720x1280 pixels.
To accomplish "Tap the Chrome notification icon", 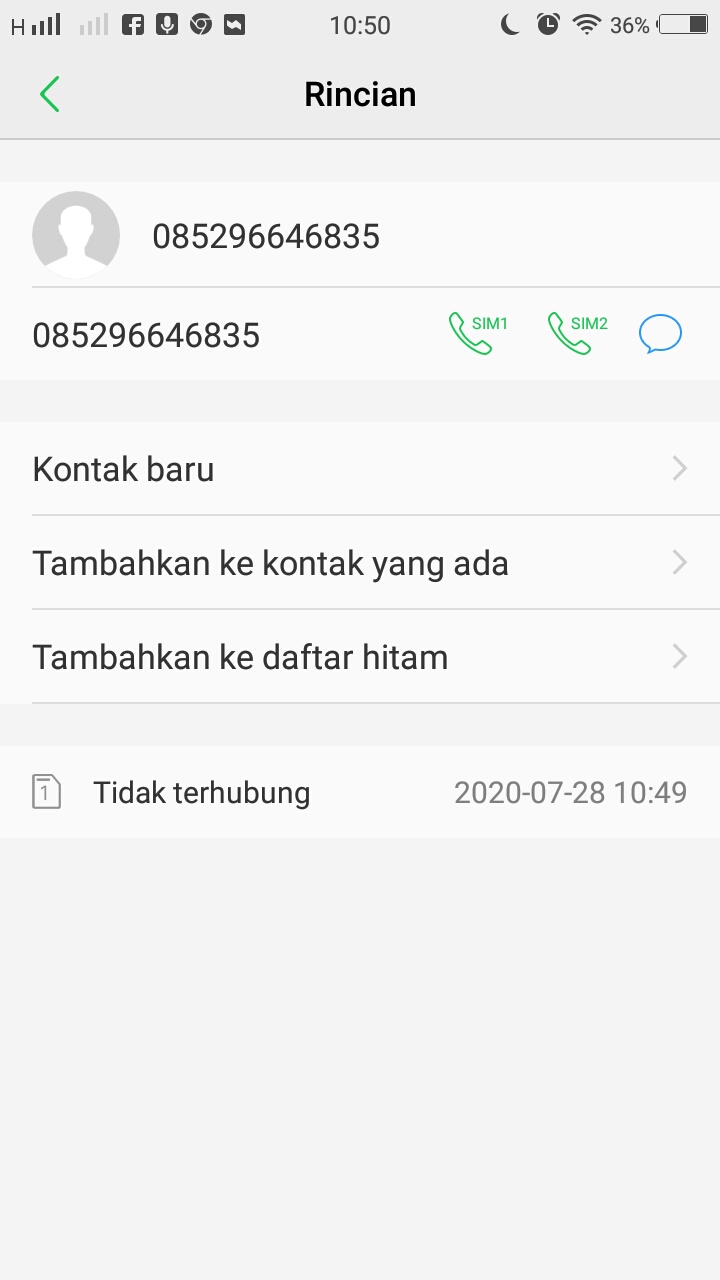I will [199, 24].
